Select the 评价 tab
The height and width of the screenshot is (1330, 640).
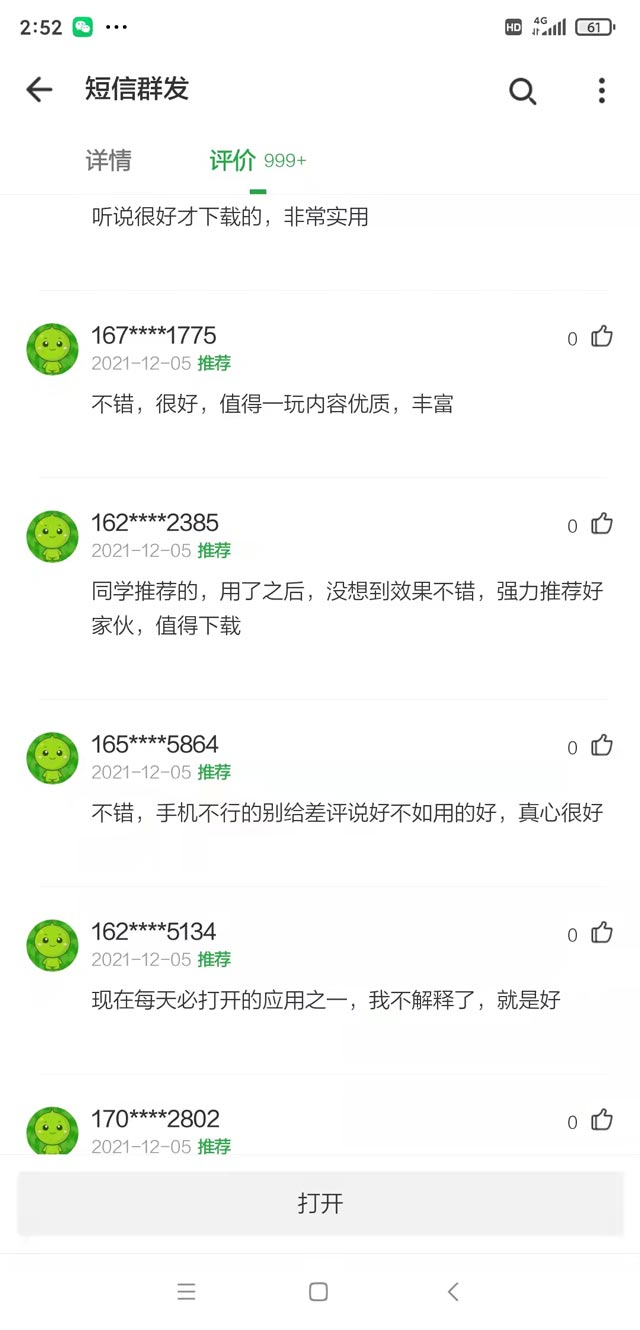click(x=233, y=161)
